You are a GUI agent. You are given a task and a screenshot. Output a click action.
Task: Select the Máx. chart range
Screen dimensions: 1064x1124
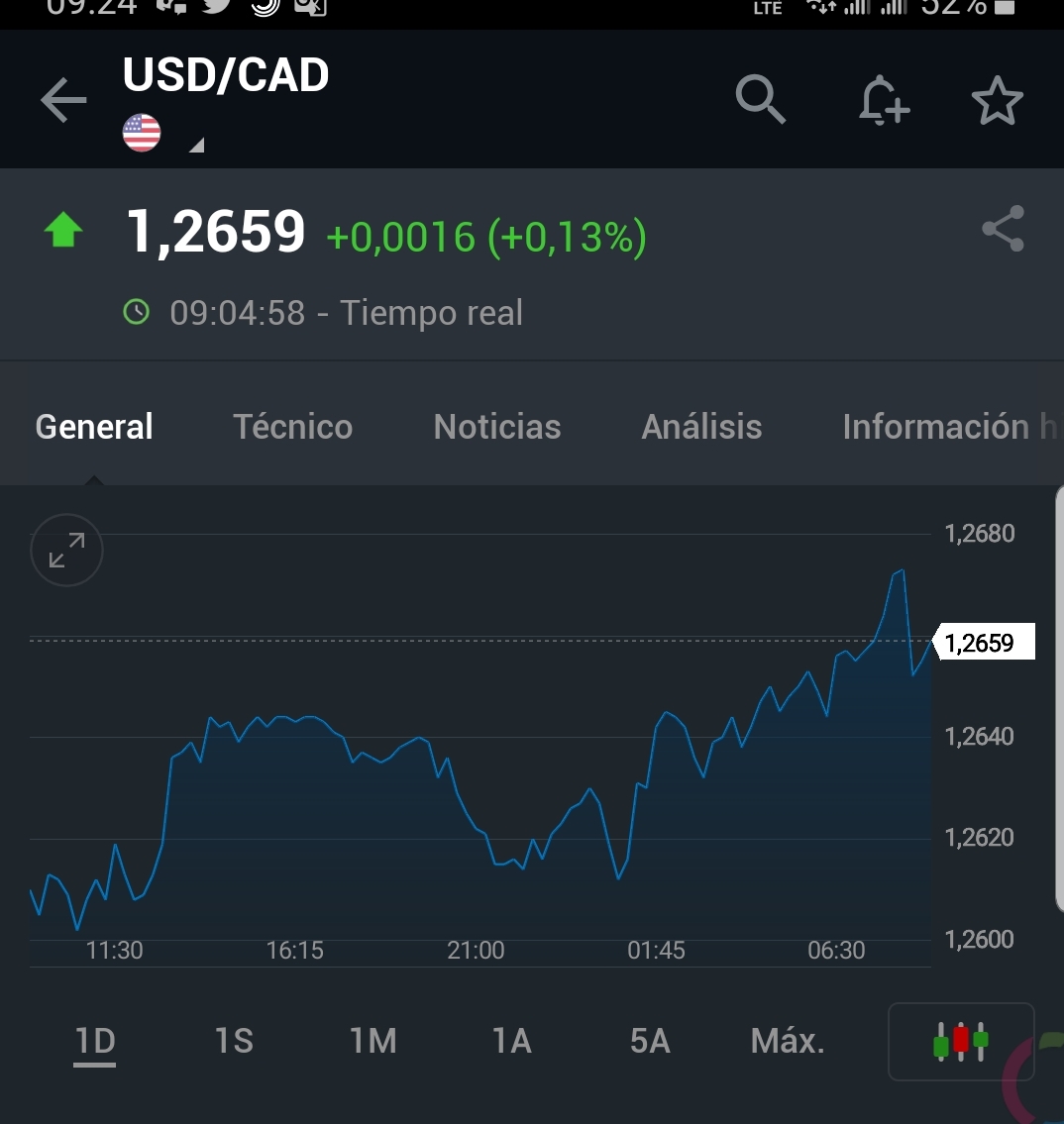pos(788,1042)
